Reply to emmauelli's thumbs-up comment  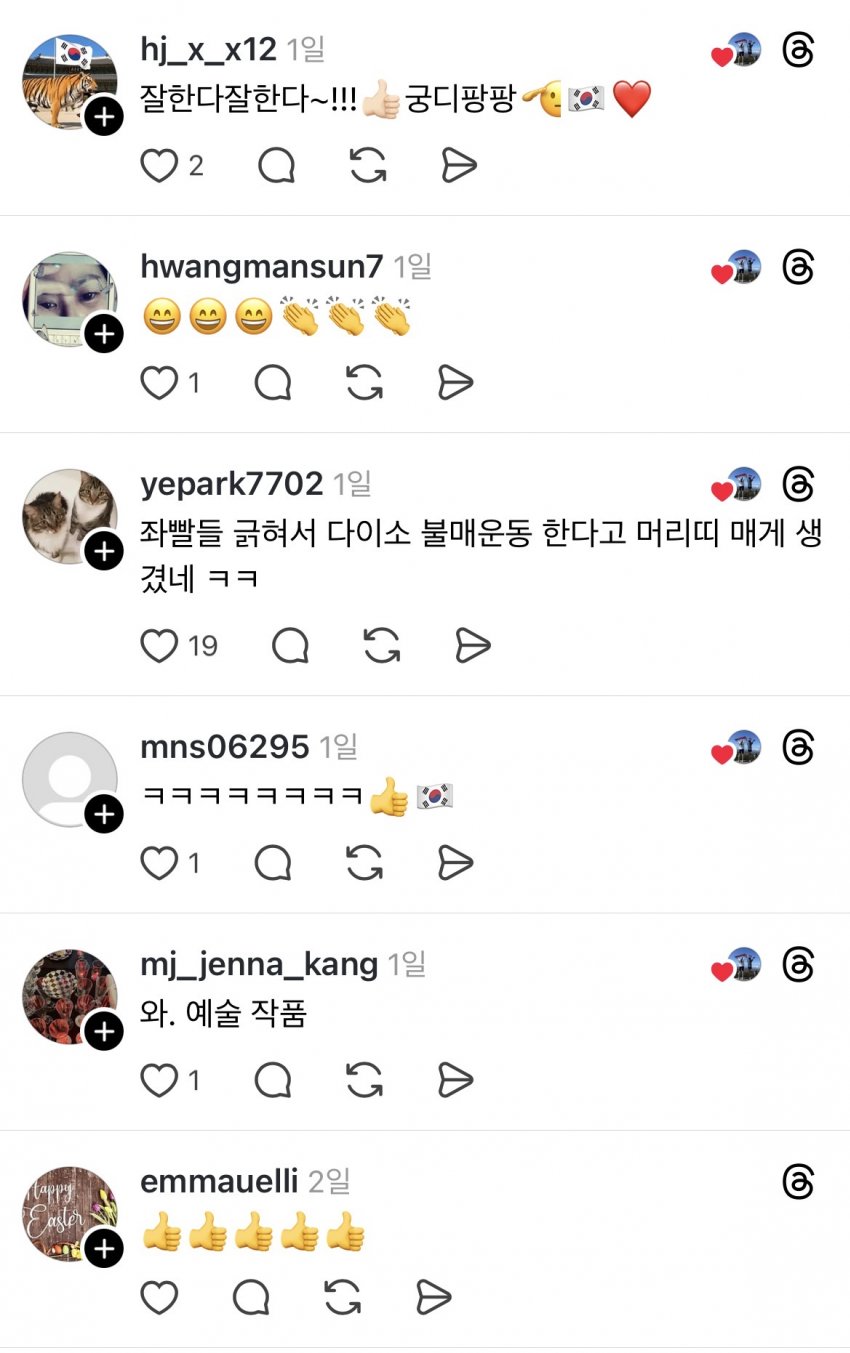pos(251,1298)
